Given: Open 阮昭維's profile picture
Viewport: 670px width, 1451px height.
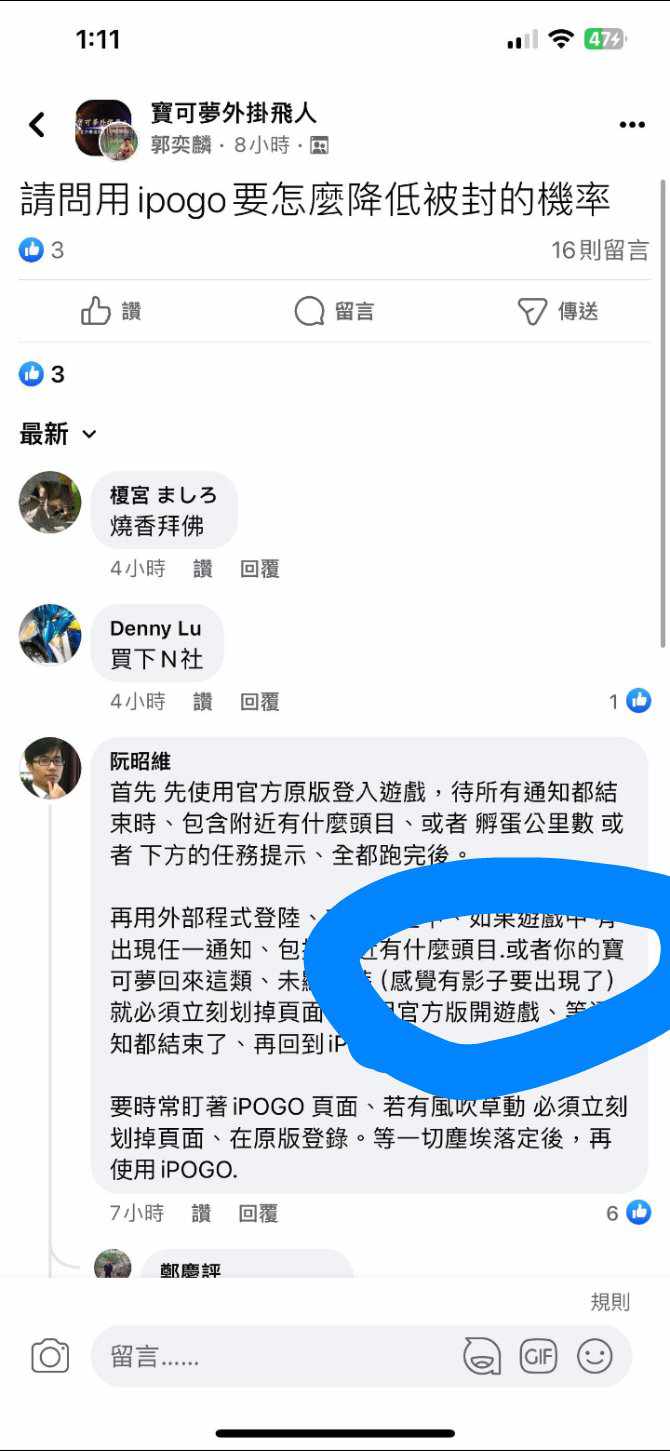Looking at the screenshot, I should 50,768.
